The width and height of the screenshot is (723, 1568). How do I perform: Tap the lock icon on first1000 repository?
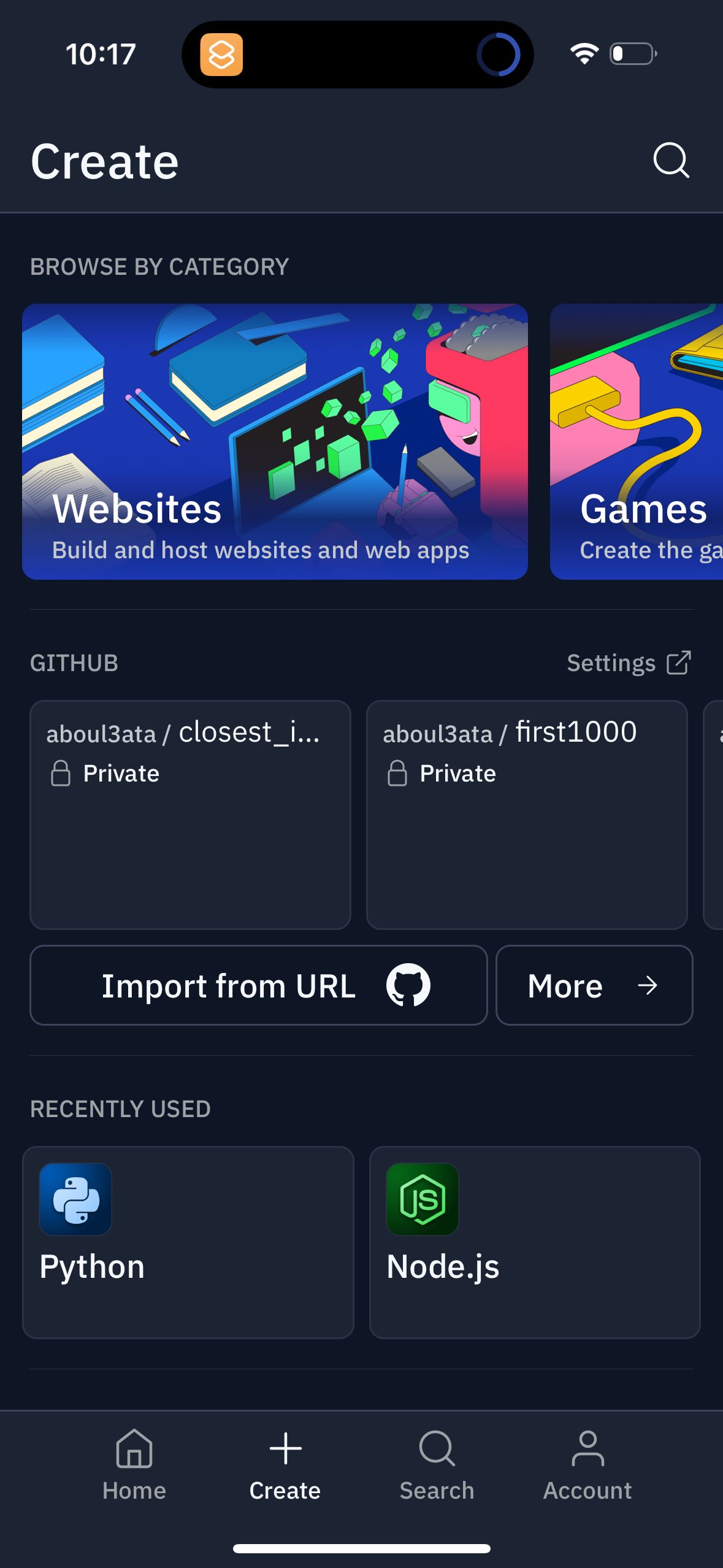398,773
